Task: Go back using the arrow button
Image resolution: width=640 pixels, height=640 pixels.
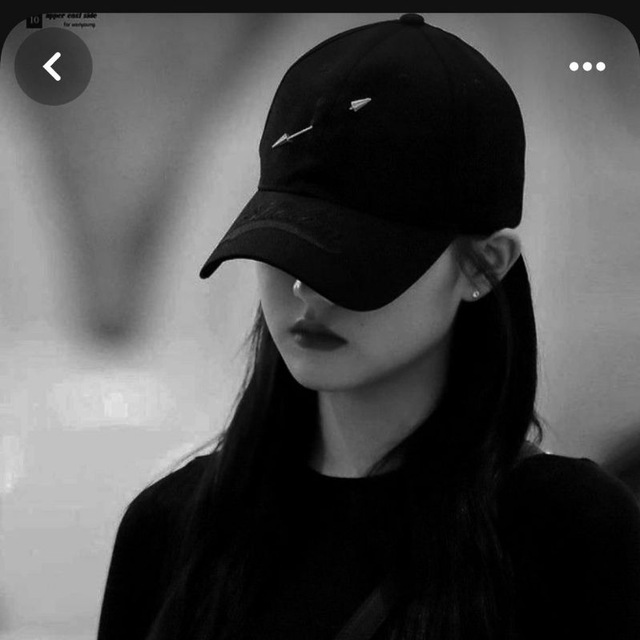Action: [53, 67]
